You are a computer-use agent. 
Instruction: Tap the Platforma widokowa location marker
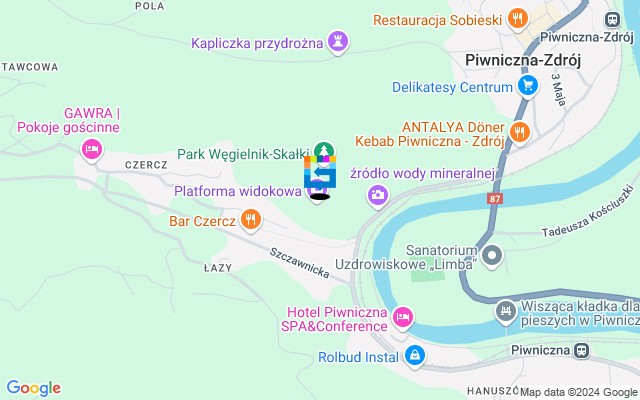316,190
